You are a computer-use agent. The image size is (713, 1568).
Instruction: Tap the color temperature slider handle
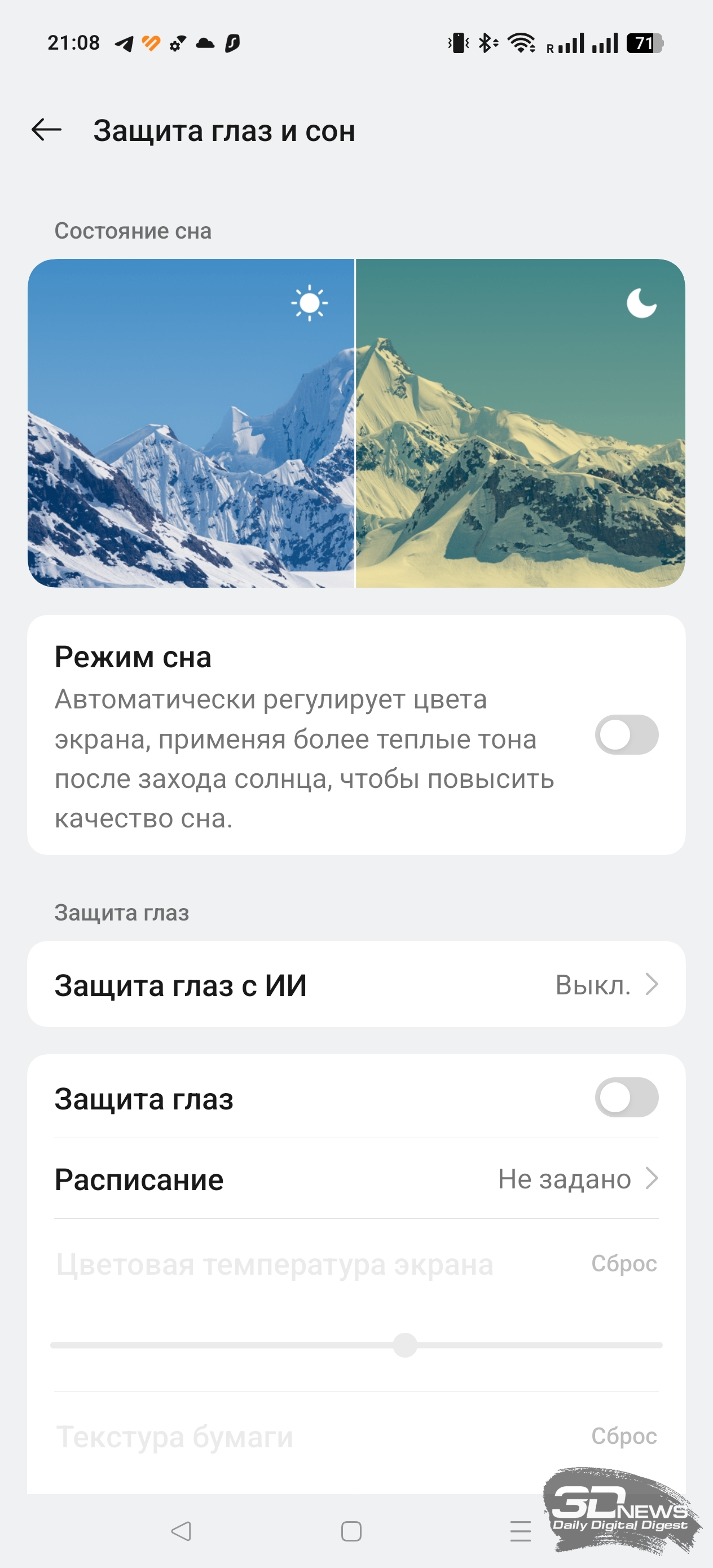[x=405, y=1345]
